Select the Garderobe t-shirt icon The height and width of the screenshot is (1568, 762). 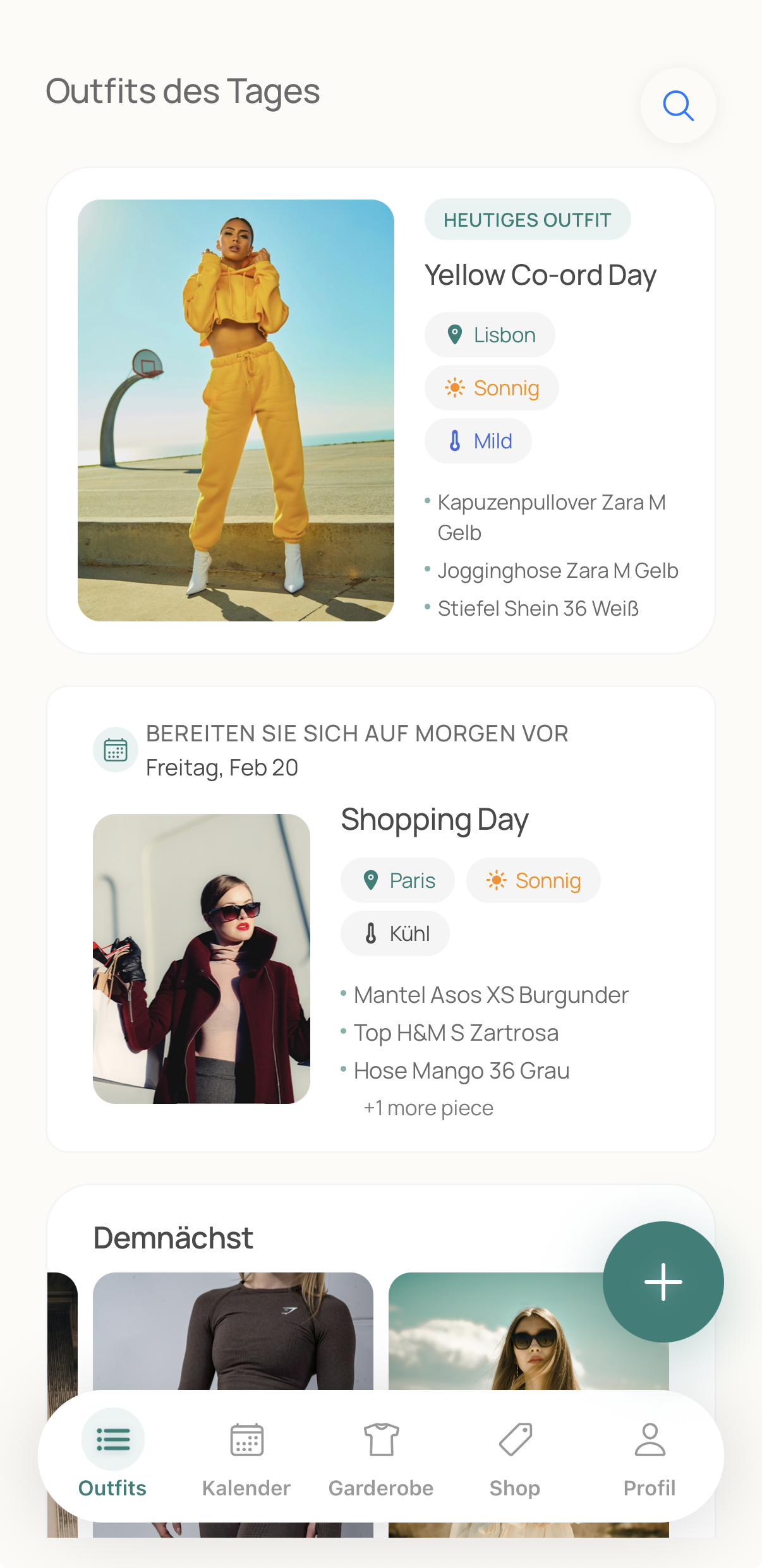tap(380, 1440)
